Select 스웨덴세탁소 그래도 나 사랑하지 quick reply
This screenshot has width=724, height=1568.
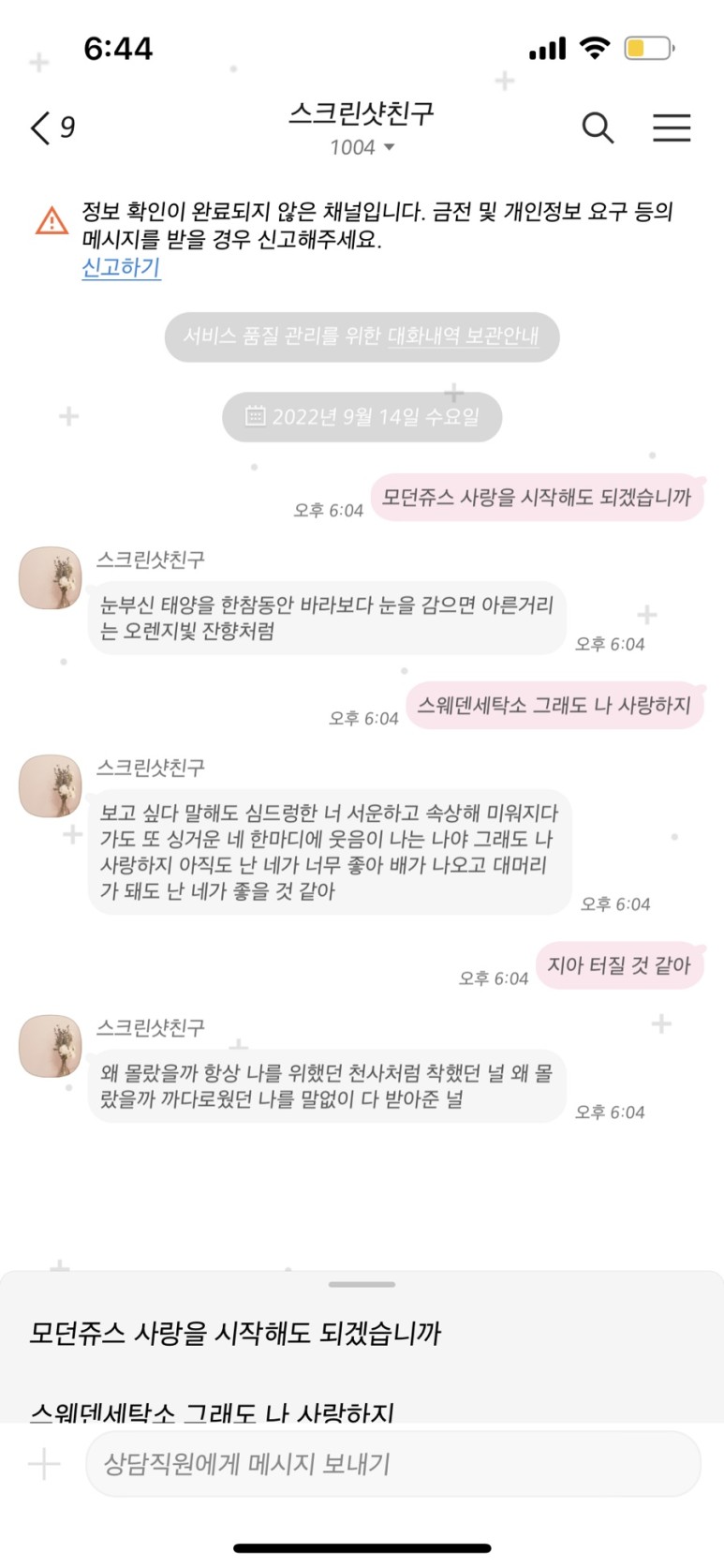coord(212,1411)
